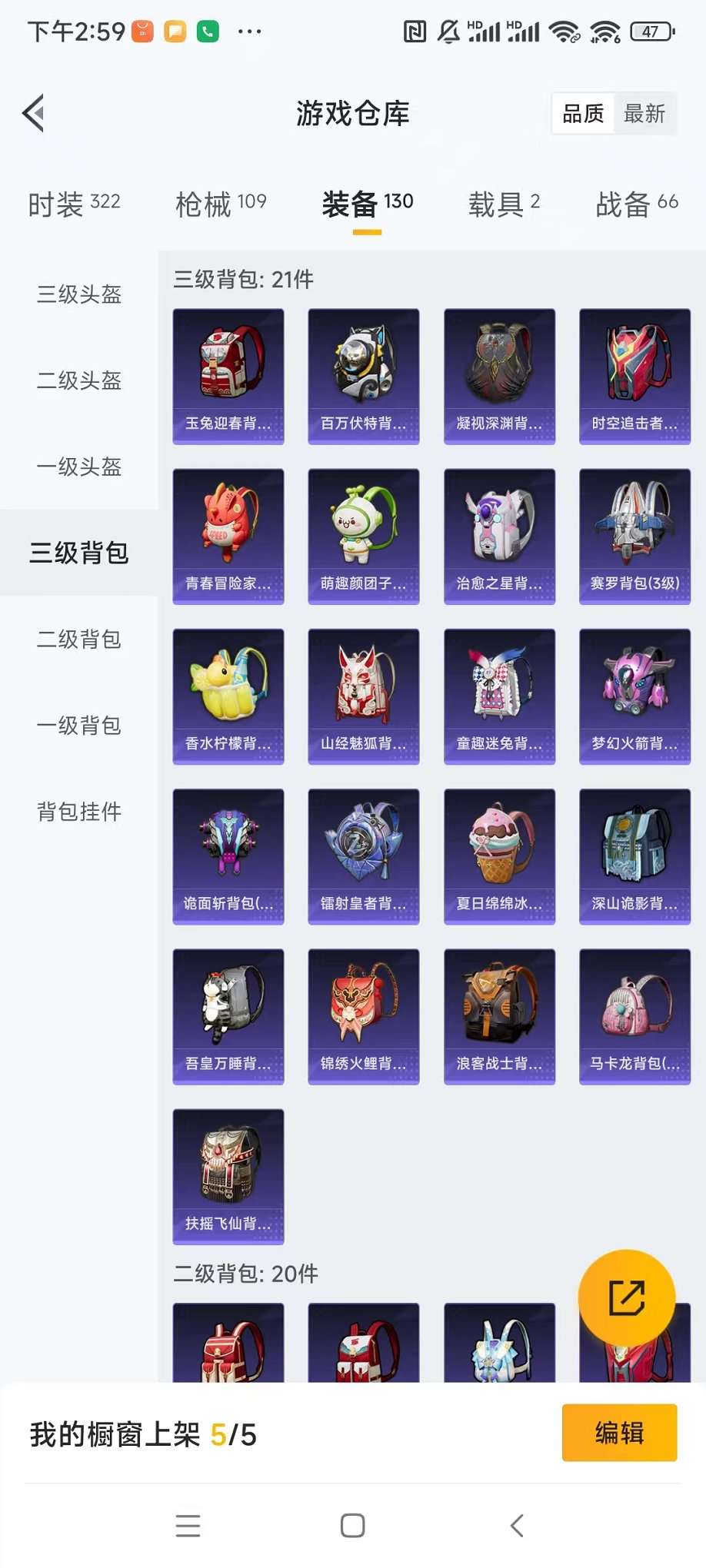The image size is (706, 1568).
Task: Select 二级头盔 in the side menu
Action: 79,380
